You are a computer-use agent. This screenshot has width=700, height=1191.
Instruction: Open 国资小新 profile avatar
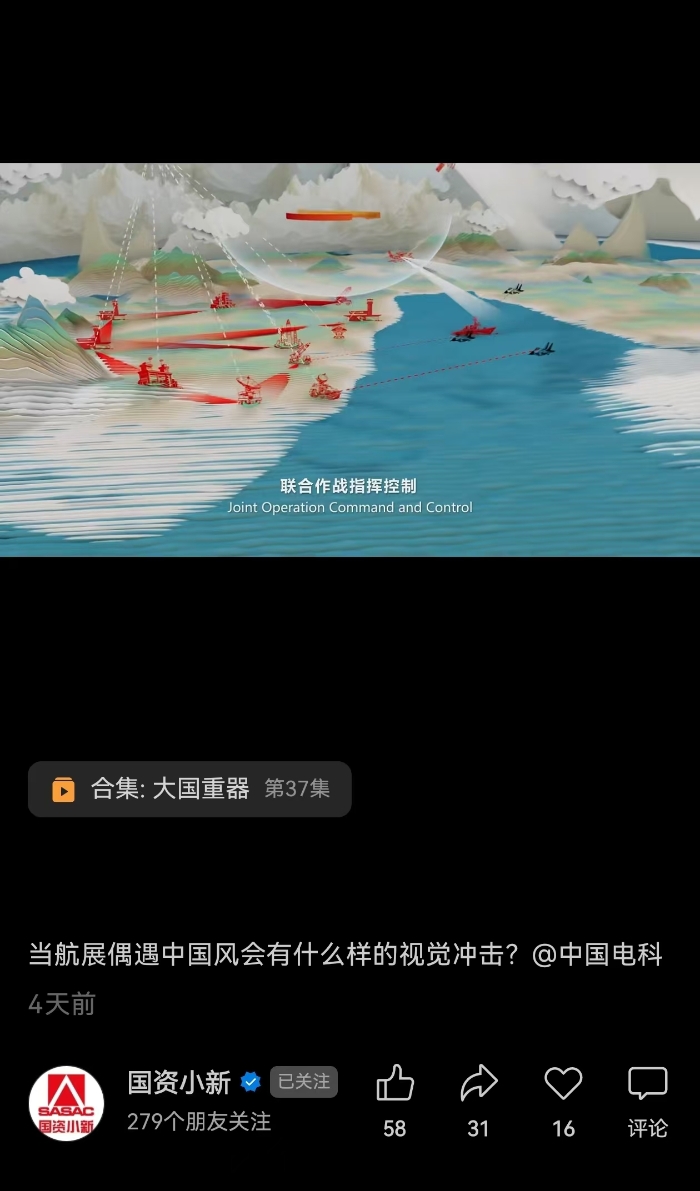click(x=66, y=1103)
